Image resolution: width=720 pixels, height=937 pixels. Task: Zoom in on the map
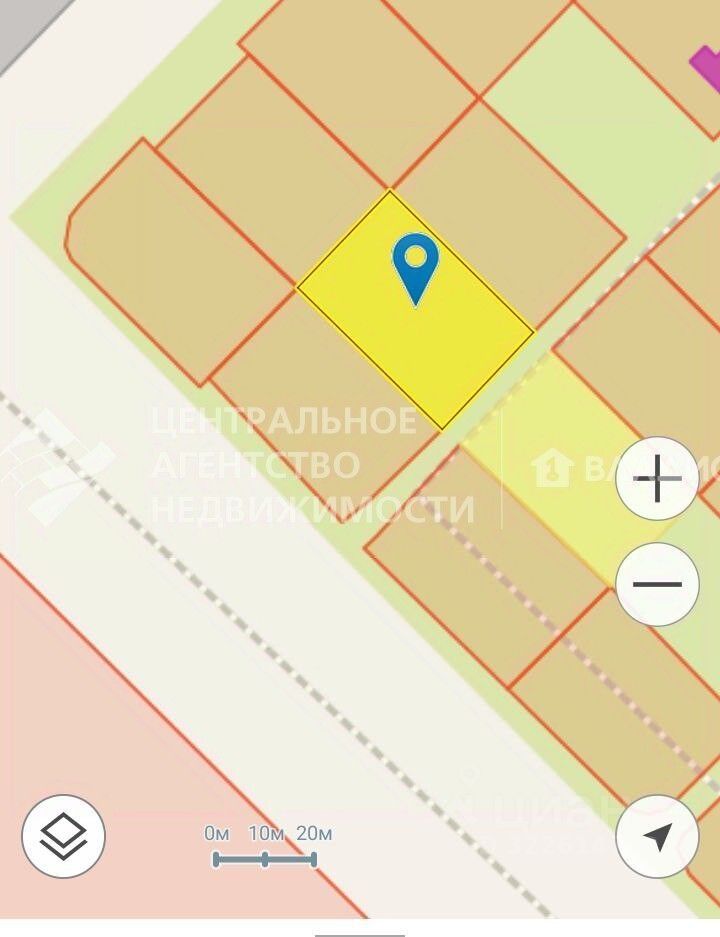point(657,479)
